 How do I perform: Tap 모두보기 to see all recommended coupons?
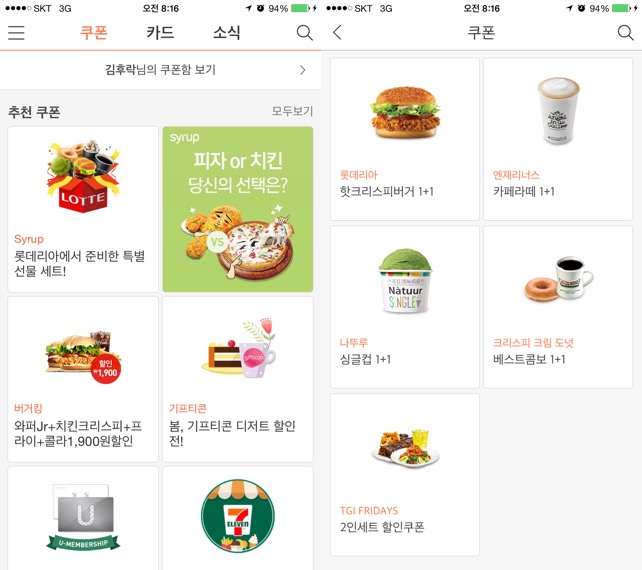[292, 111]
